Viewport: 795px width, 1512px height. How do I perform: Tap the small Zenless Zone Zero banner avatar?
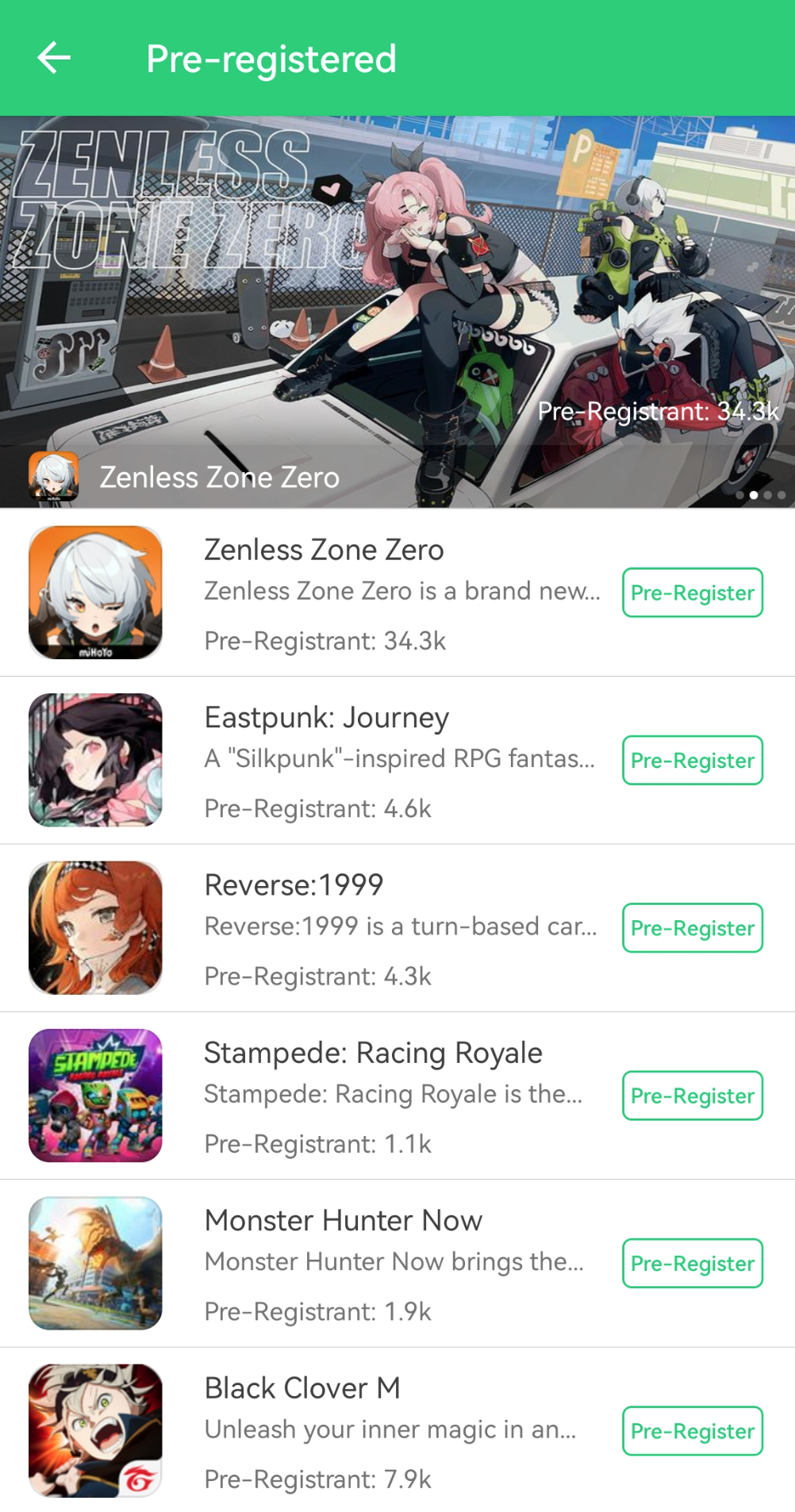tap(55, 475)
